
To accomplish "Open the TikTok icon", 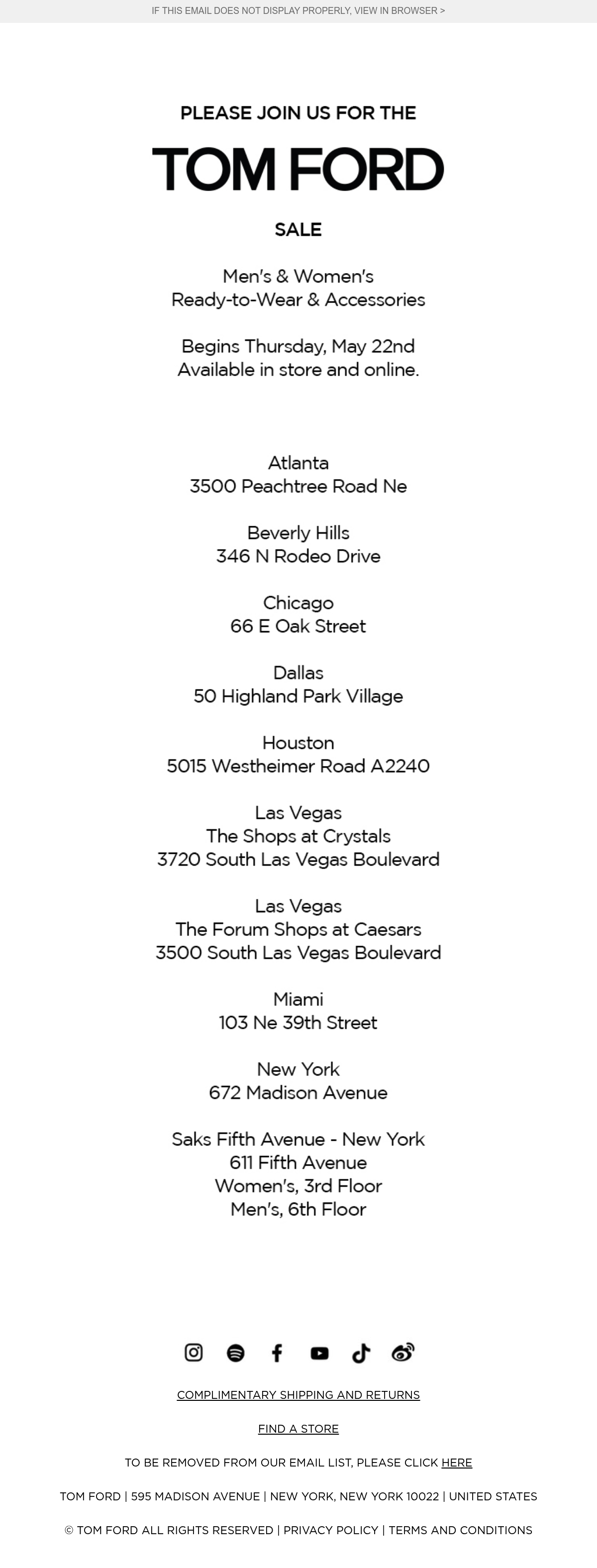I will (x=361, y=1353).
